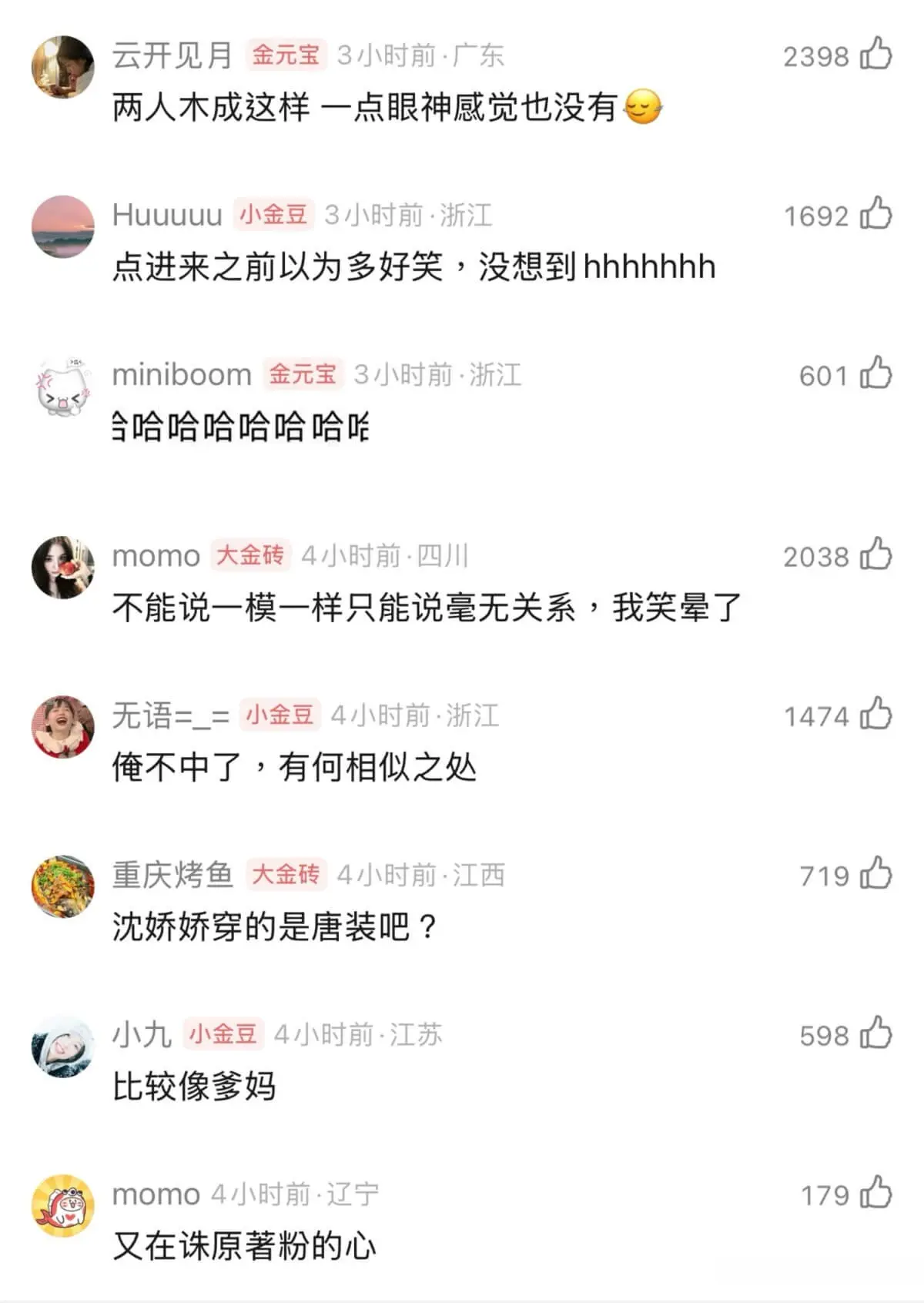
Task: Open 云开见月's profile avatar
Action: 63,67
